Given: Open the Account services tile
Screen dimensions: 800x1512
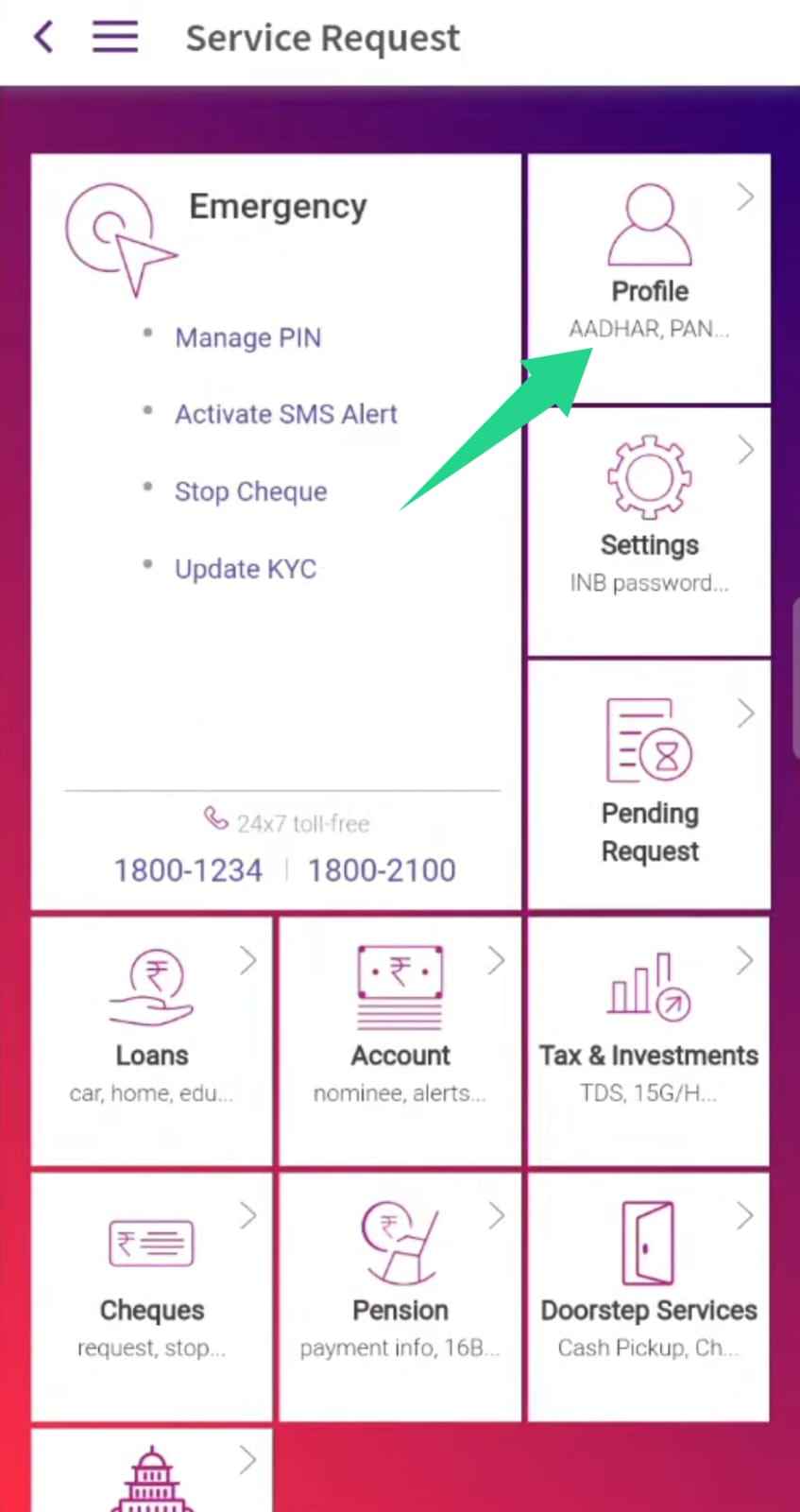Looking at the screenshot, I should pyautogui.click(x=400, y=1039).
